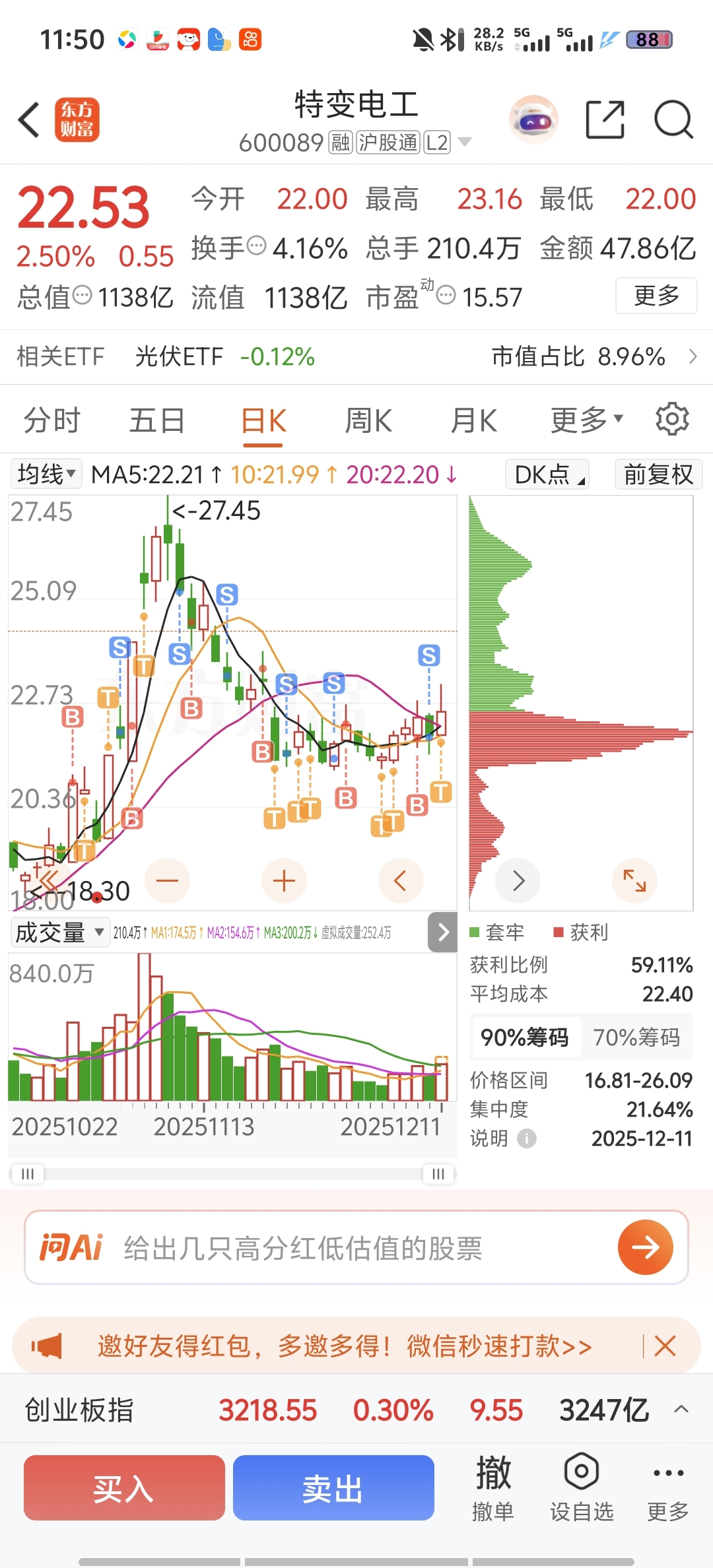Dismiss the red packet invite banner
Image resolution: width=713 pixels, height=1568 pixels.
click(665, 1346)
